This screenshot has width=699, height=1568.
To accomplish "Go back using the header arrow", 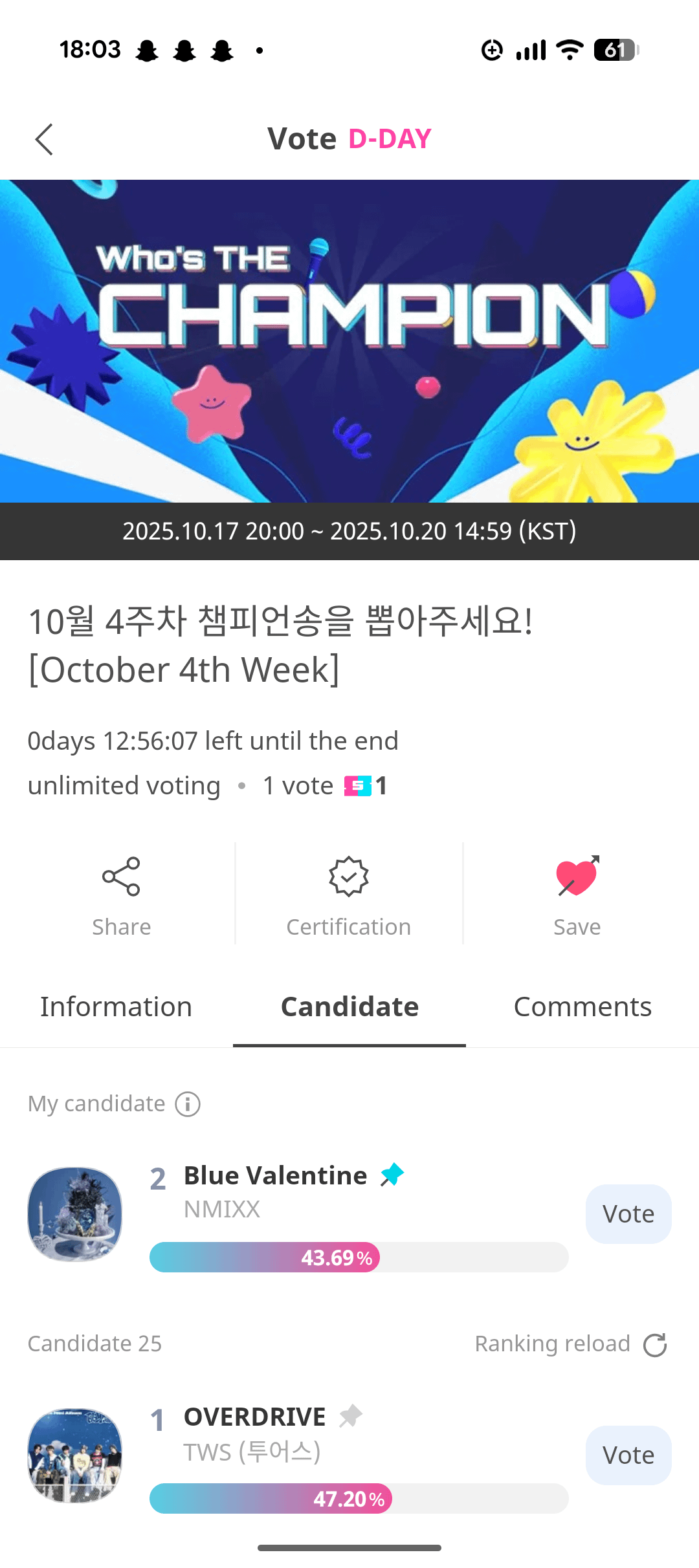I will 44,139.
